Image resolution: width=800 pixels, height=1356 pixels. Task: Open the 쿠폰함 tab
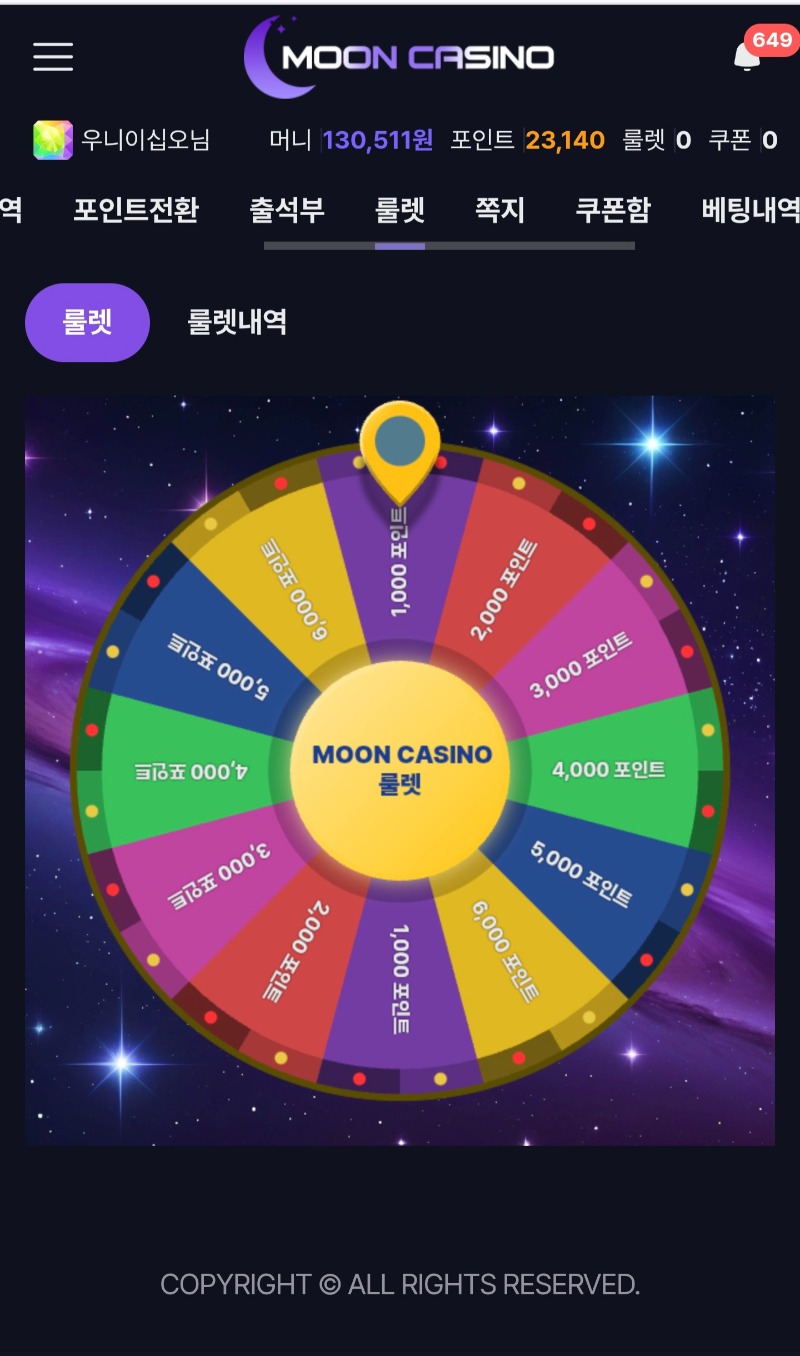pos(613,210)
